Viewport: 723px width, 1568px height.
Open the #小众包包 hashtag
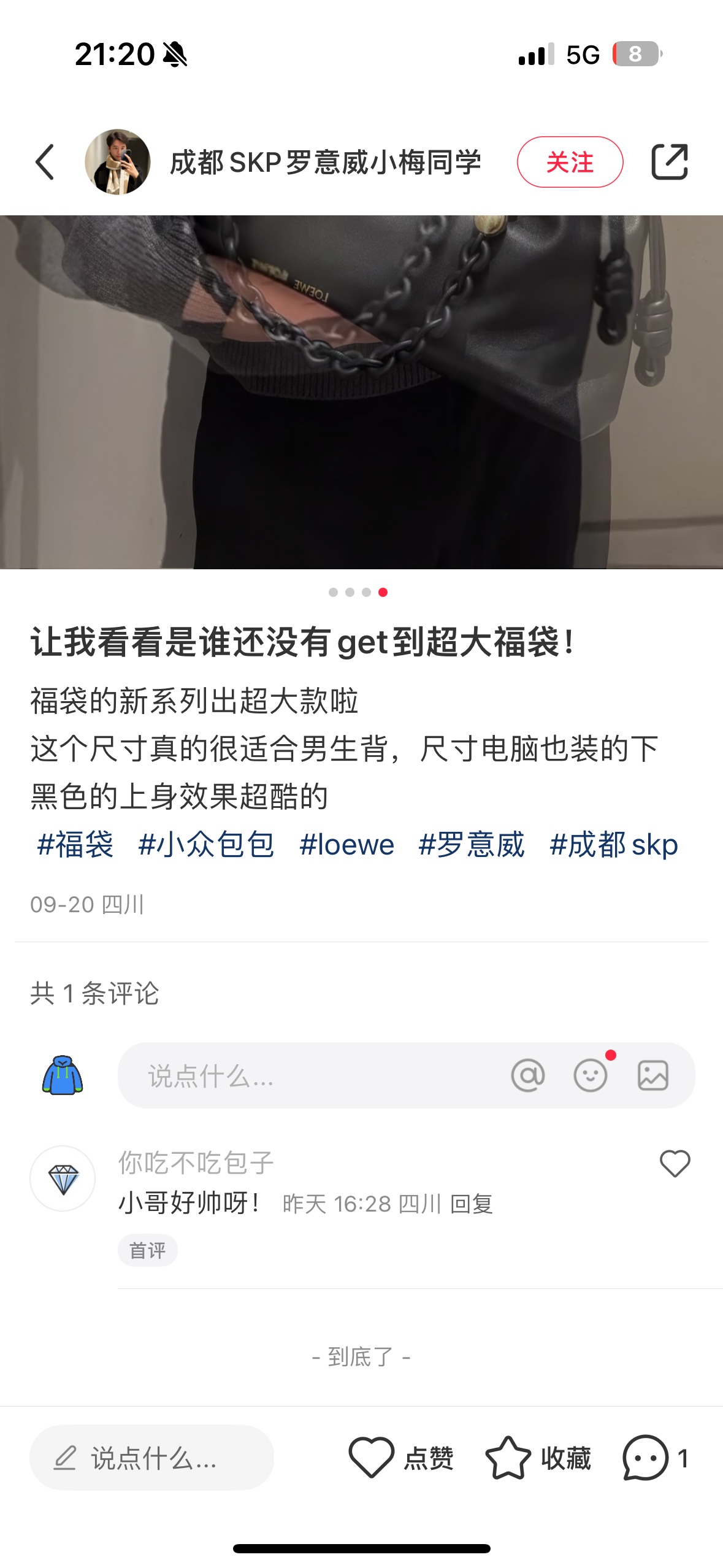pos(206,844)
